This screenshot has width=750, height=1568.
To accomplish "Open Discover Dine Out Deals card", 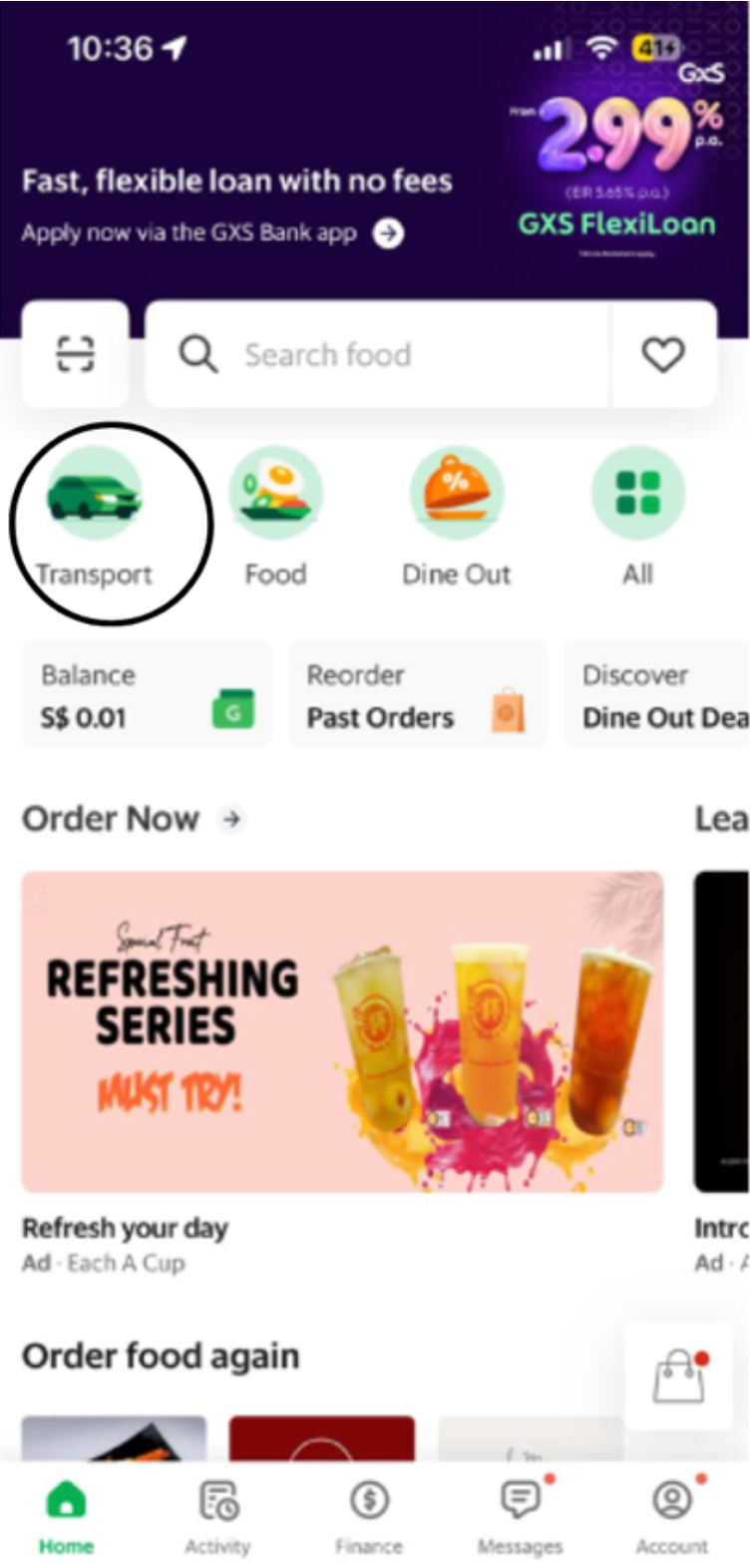I will (658, 696).
